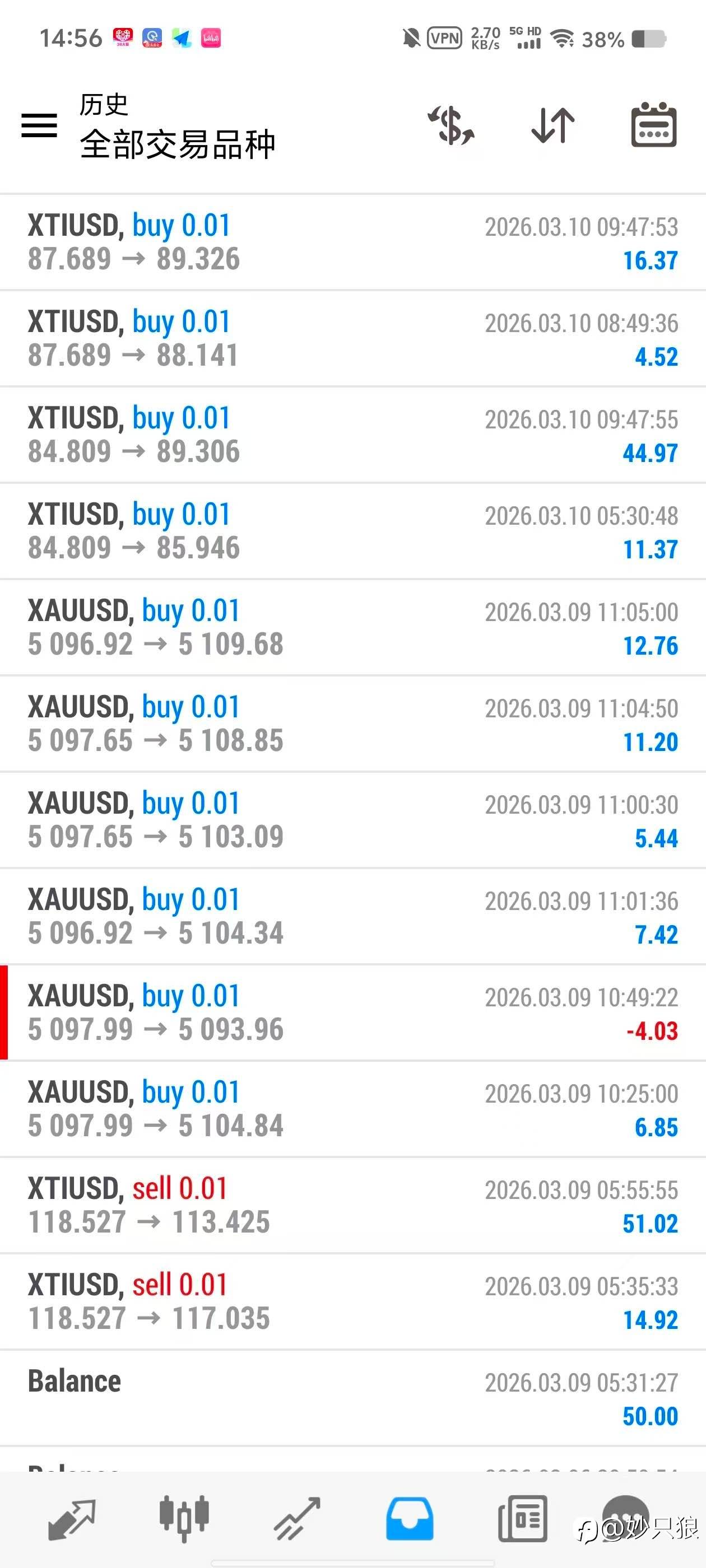Open the messages chat bubble tab

(x=625, y=1518)
